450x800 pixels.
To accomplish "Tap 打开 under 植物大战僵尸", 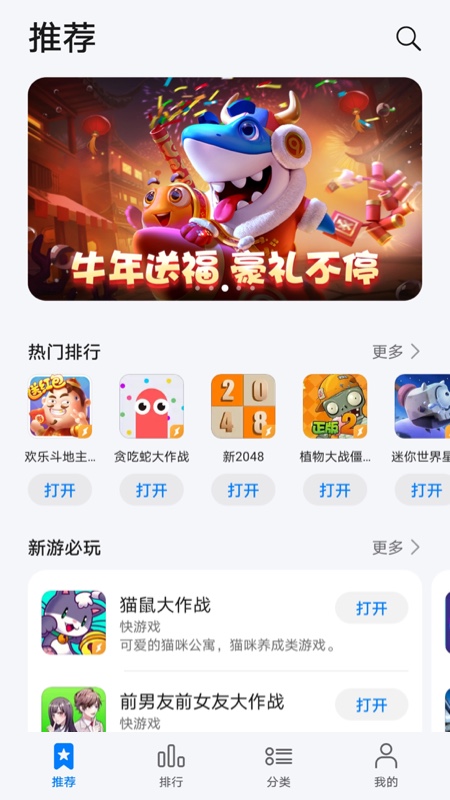I will point(335,490).
